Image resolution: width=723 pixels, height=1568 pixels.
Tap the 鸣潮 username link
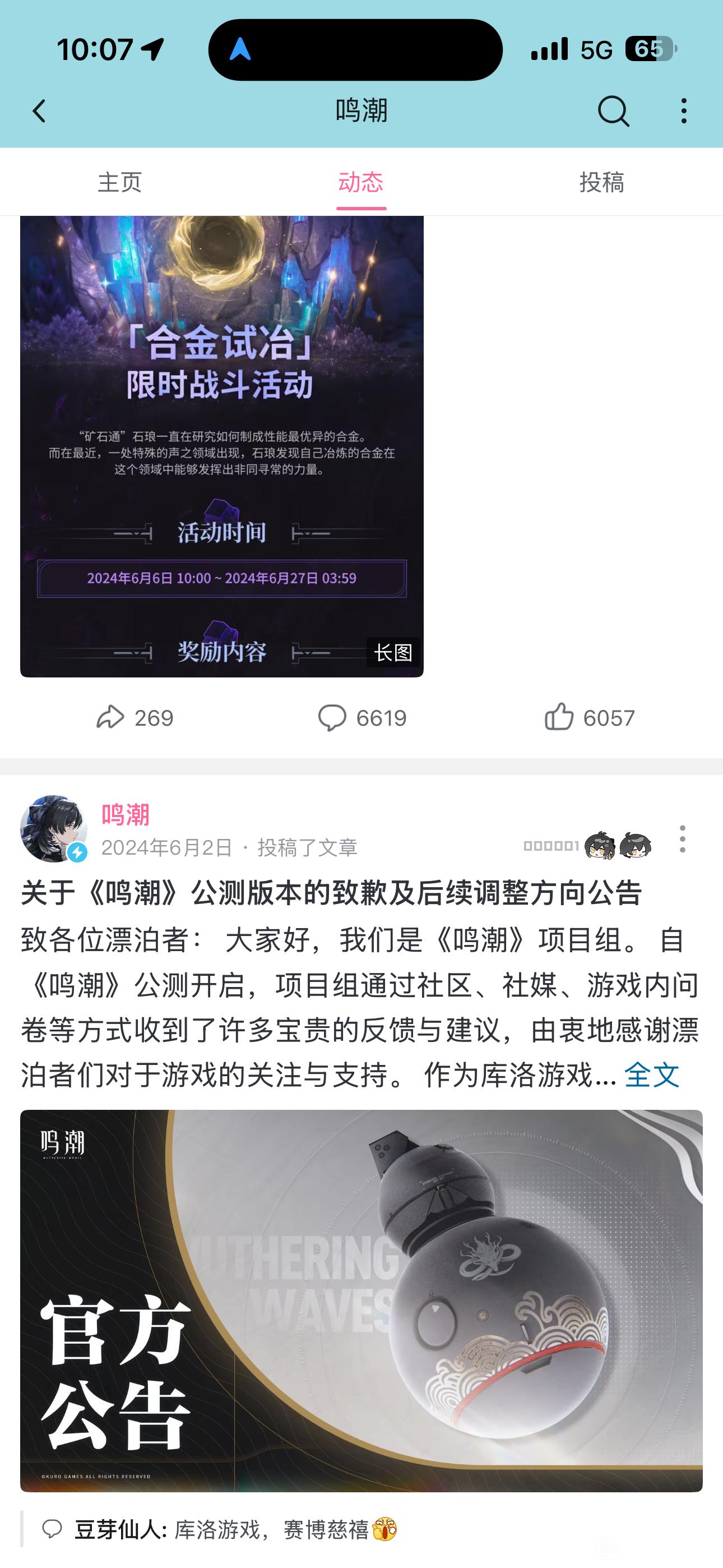point(126,814)
